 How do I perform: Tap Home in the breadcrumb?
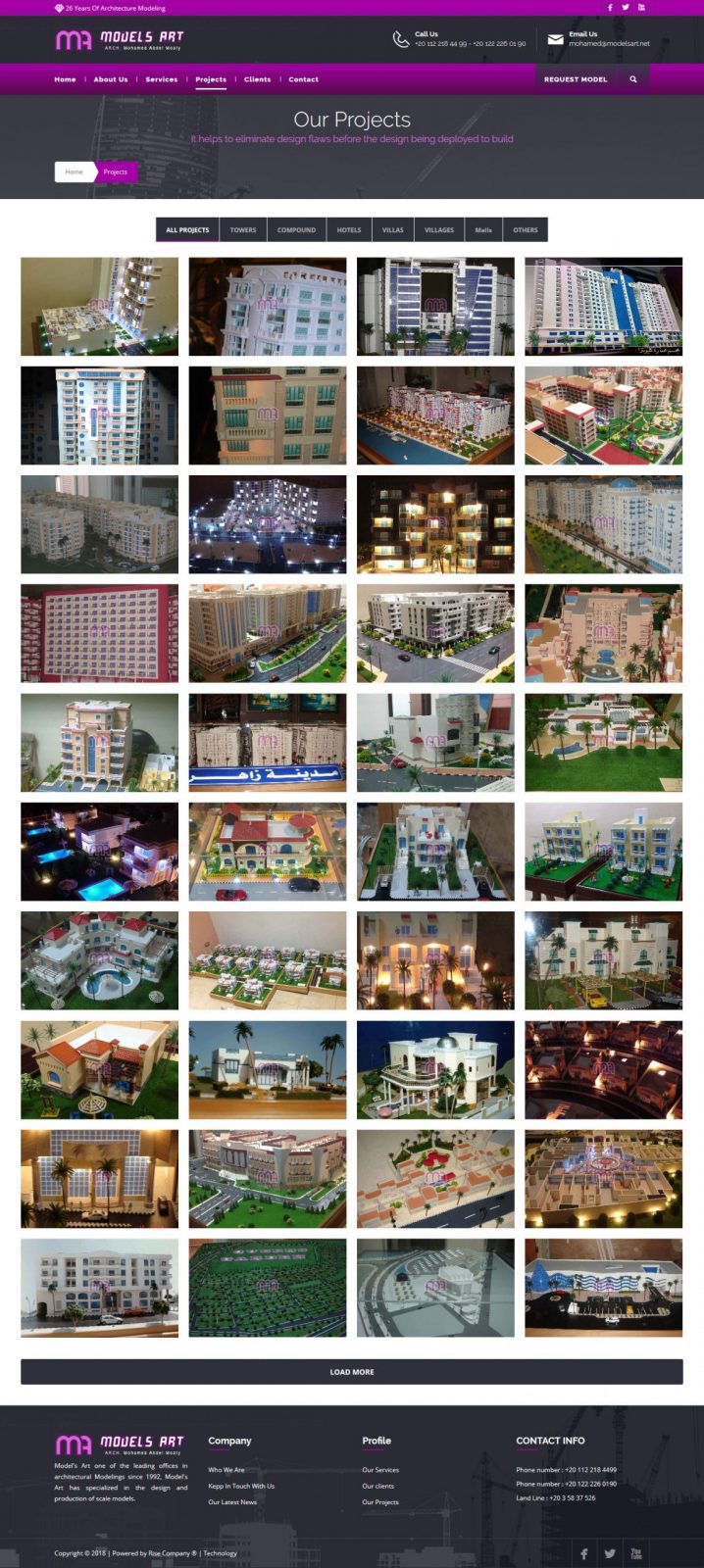tap(75, 171)
